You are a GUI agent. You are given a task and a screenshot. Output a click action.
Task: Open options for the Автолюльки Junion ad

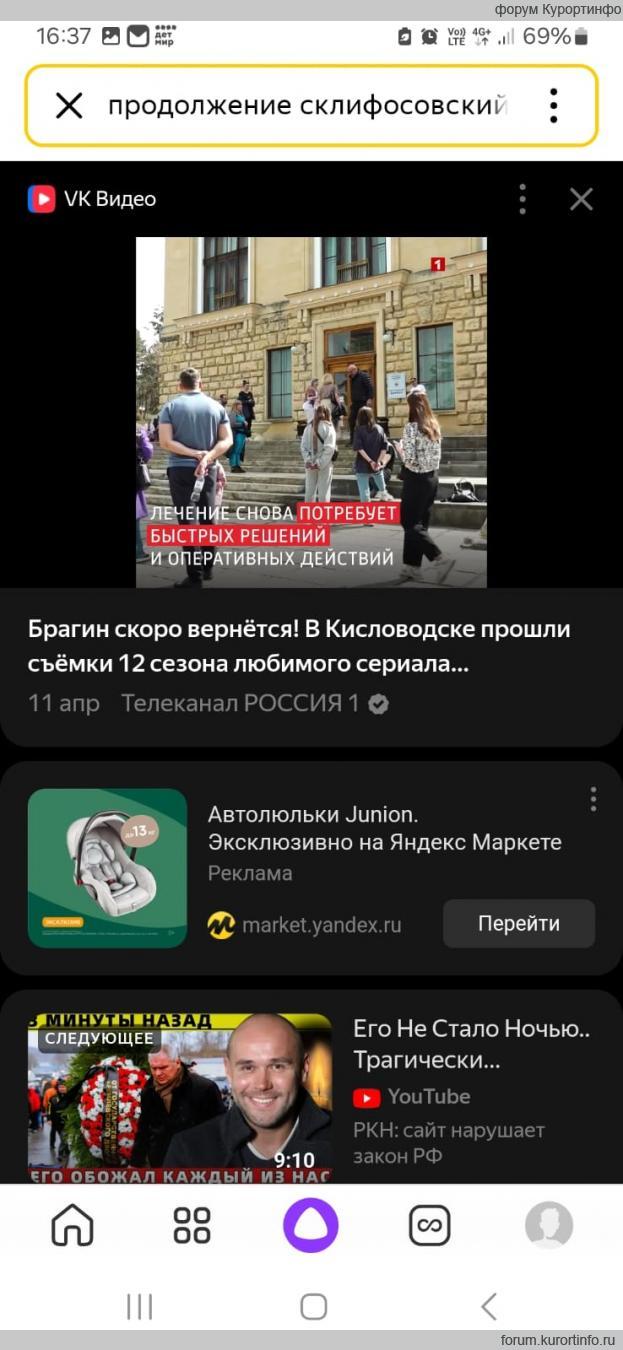click(593, 799)
